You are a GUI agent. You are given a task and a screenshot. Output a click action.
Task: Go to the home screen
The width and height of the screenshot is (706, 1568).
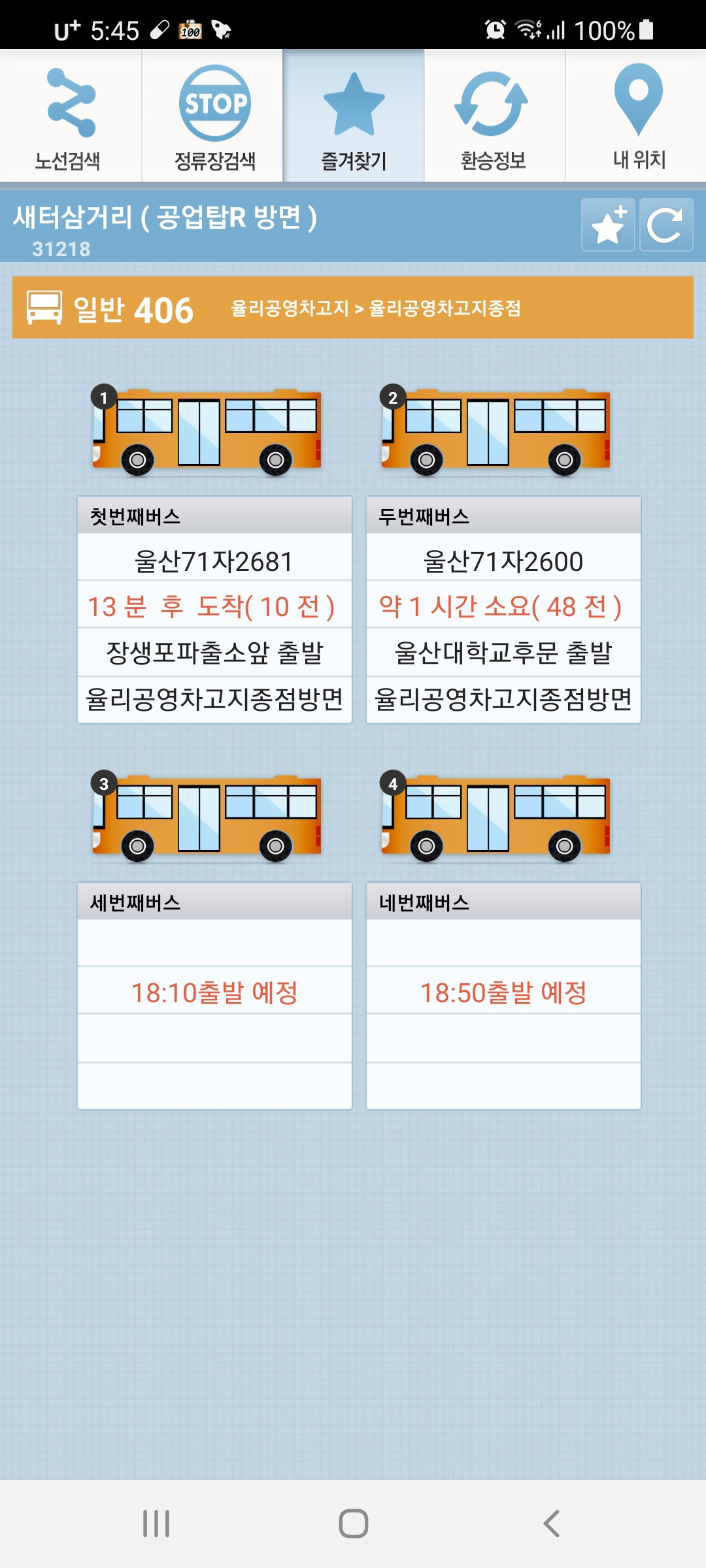[x=353, y=1524]
